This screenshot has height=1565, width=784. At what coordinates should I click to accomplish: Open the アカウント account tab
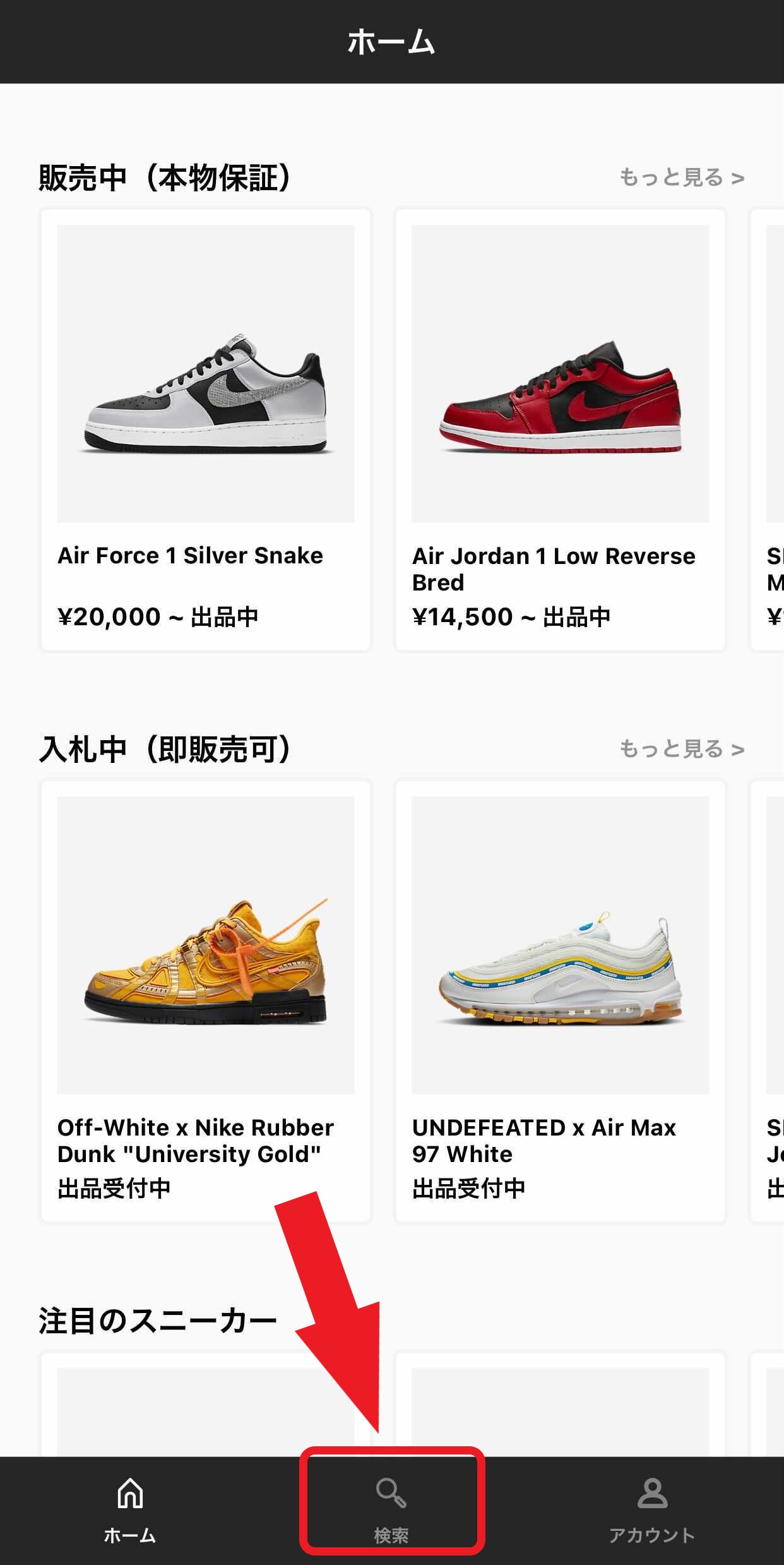tap(652, 1511)
